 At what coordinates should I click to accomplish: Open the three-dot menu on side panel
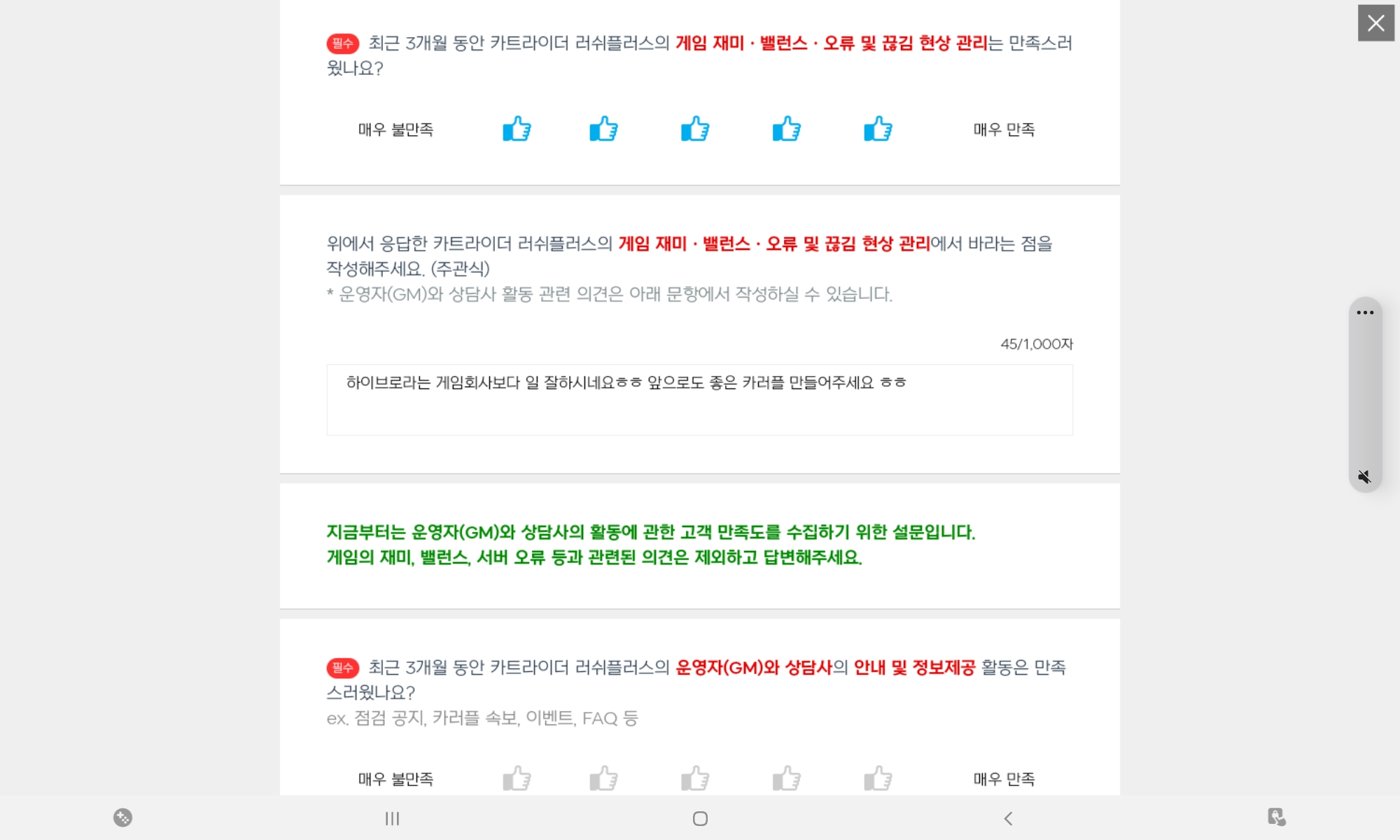(1365, 313)
